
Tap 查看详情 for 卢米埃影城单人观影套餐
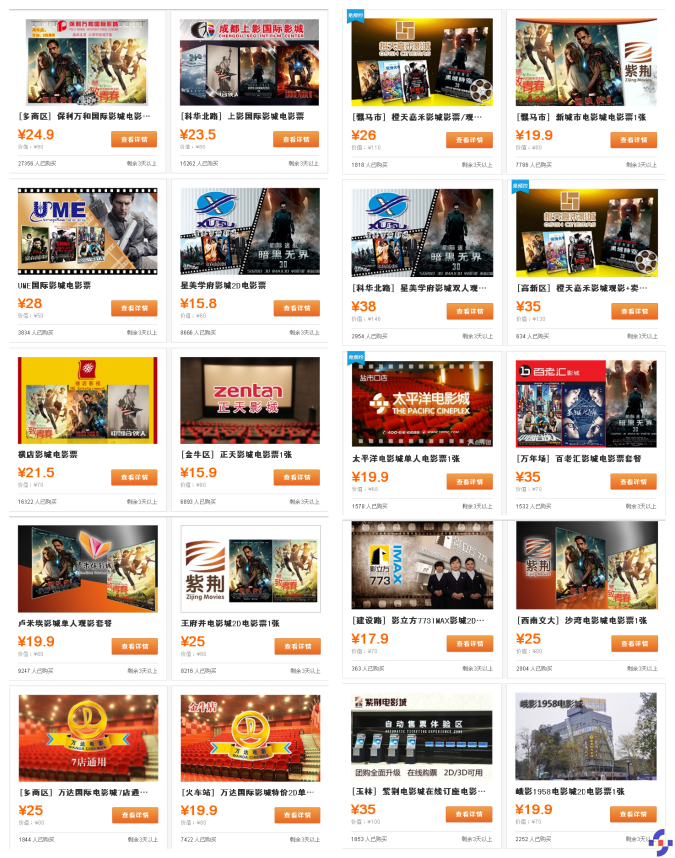[134, 646]
